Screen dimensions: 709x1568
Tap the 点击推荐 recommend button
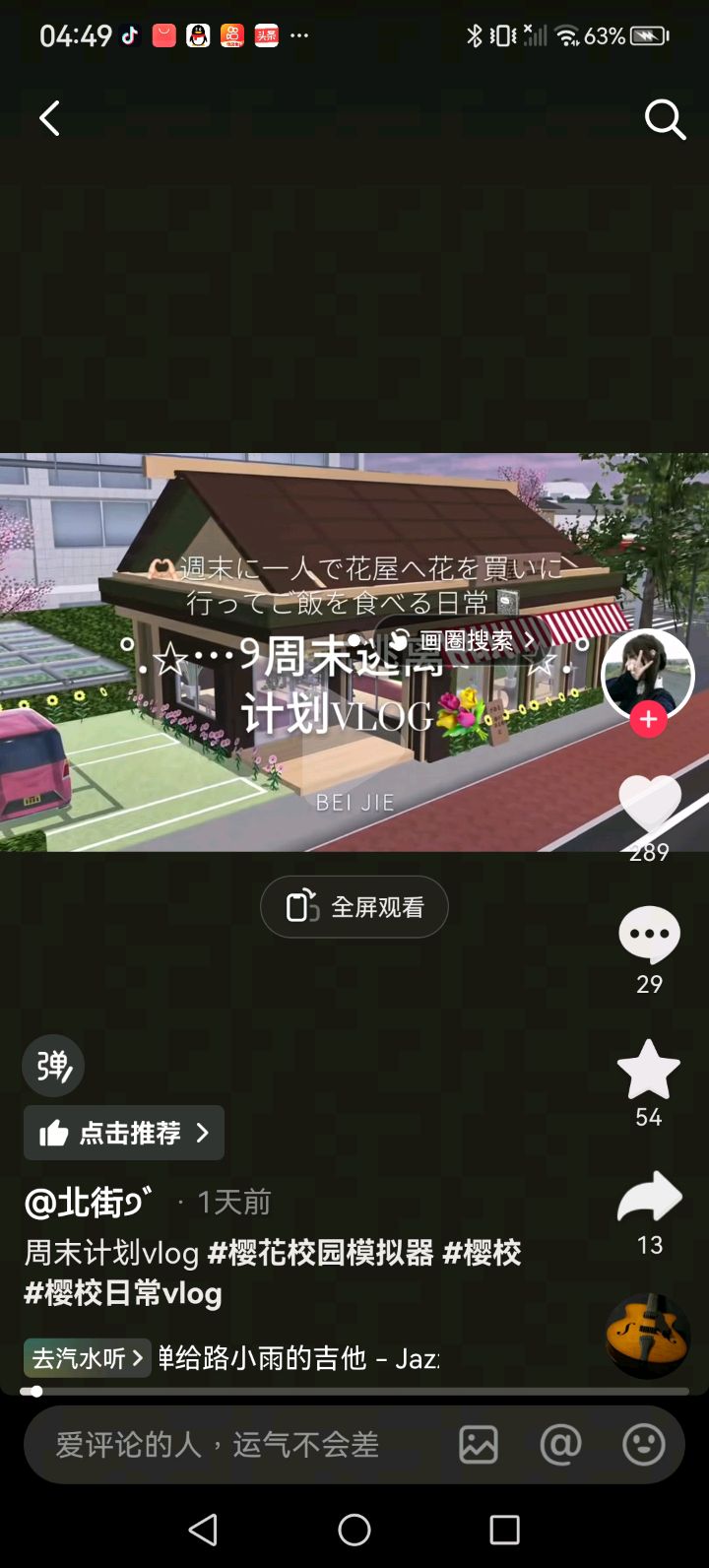coord(124,1133)
